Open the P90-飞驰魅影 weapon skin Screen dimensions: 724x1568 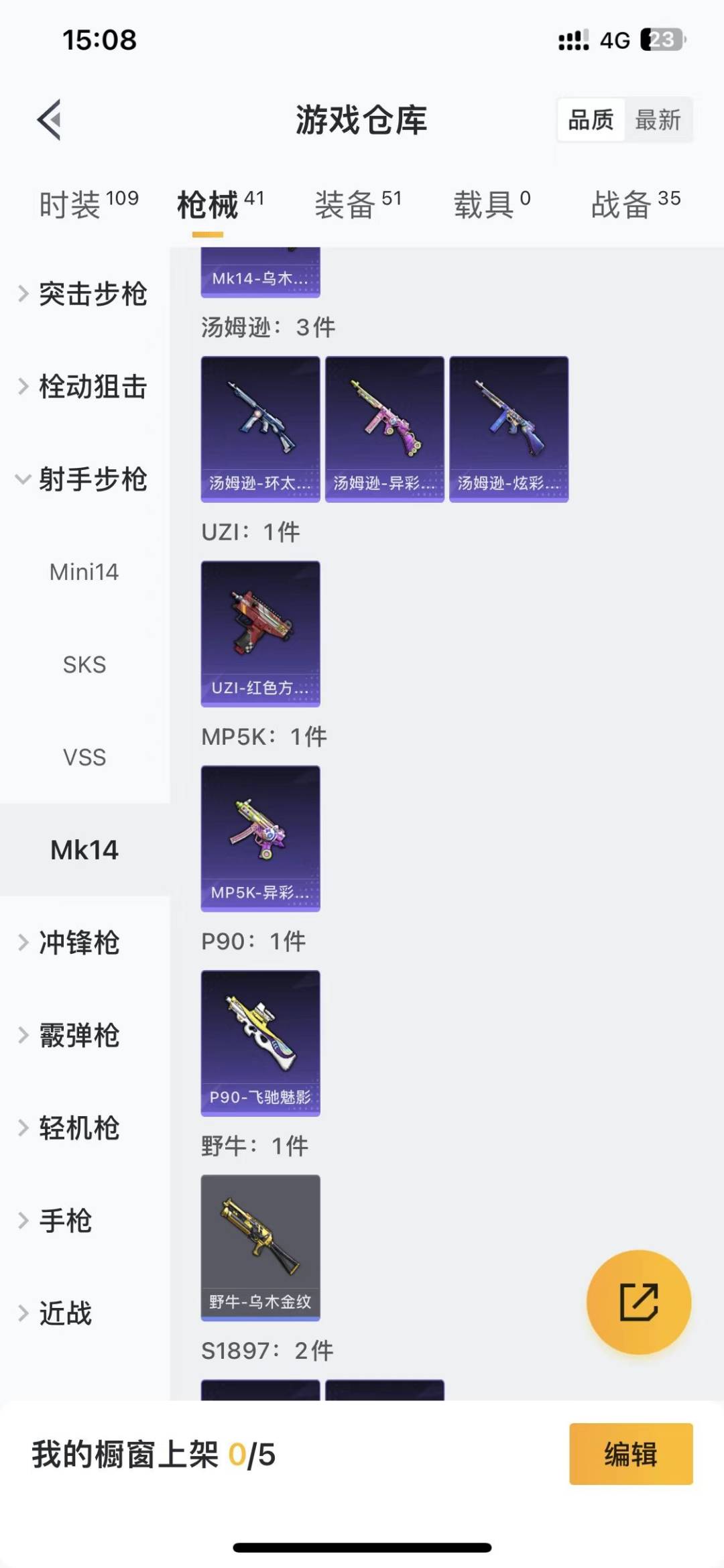260,1044
